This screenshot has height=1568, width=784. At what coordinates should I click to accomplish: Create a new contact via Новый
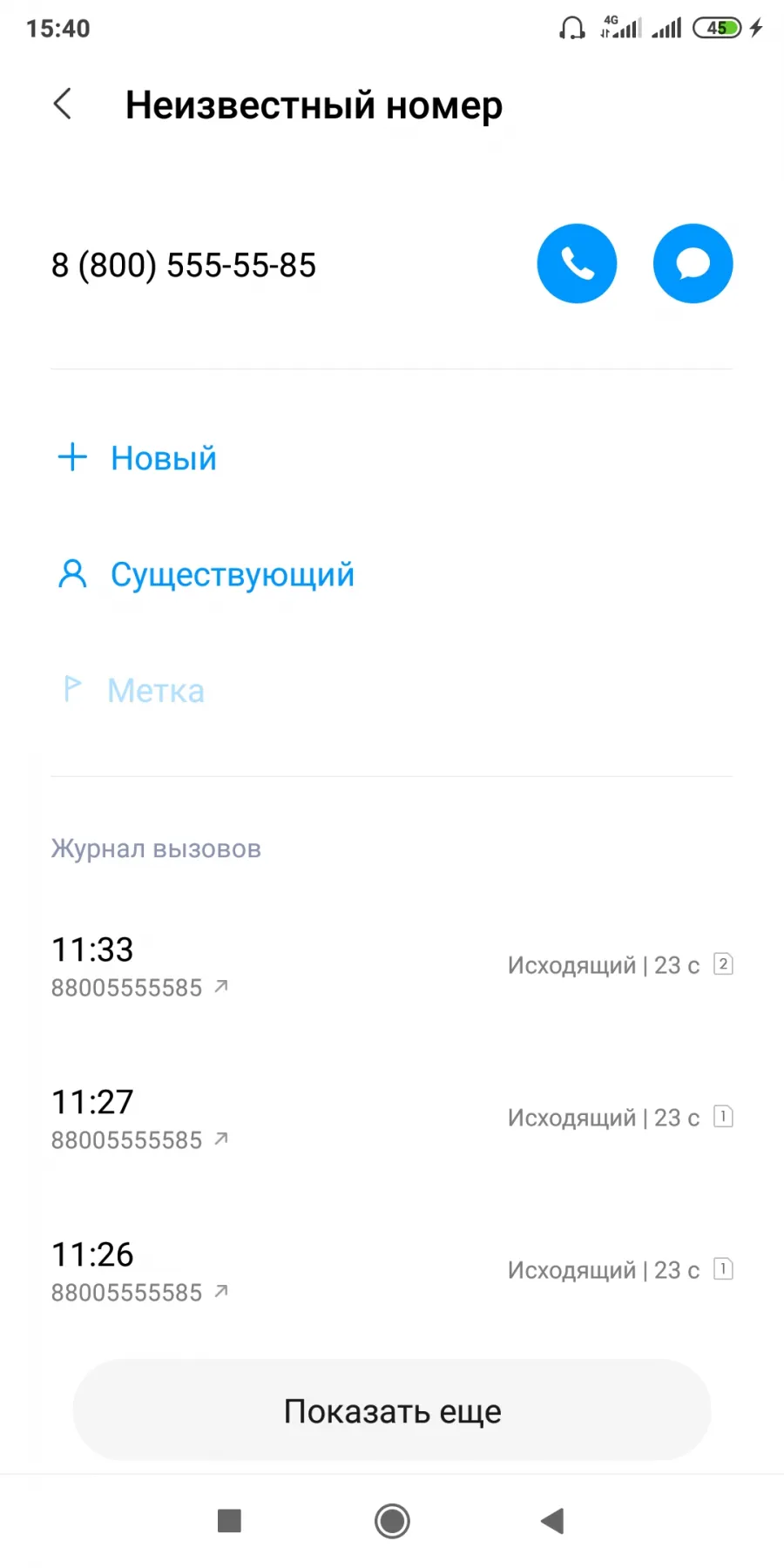(x=137, y=458)
